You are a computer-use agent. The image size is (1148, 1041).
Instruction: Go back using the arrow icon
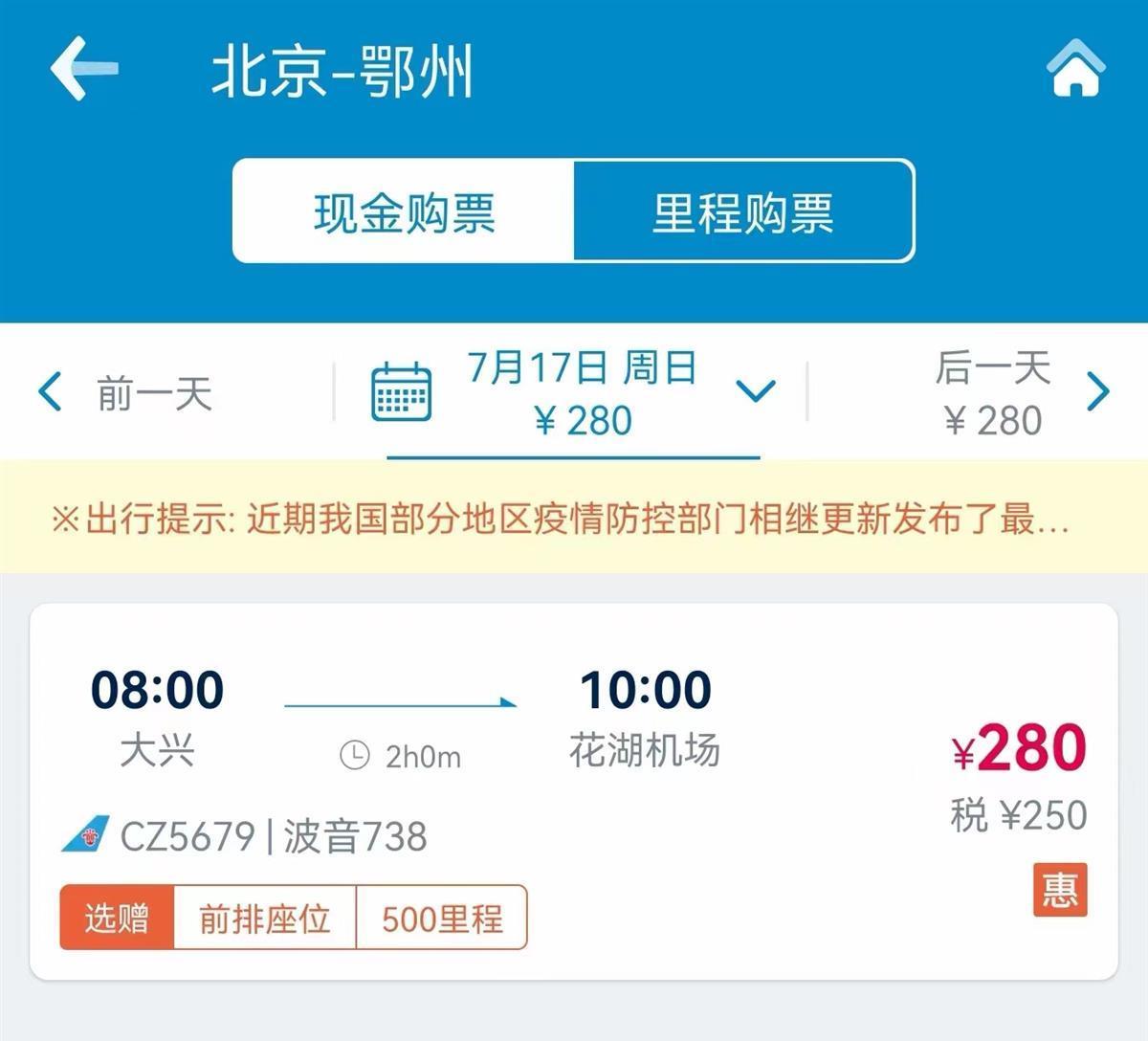(84, 69)
